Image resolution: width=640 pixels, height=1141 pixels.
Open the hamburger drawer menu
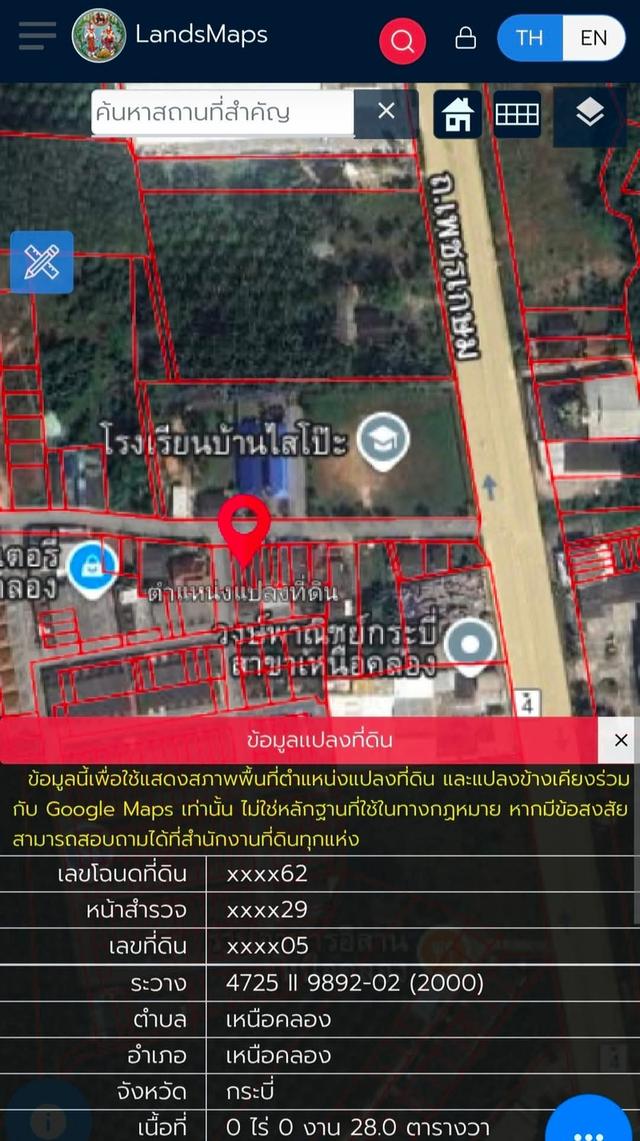(x=37, y=37)
